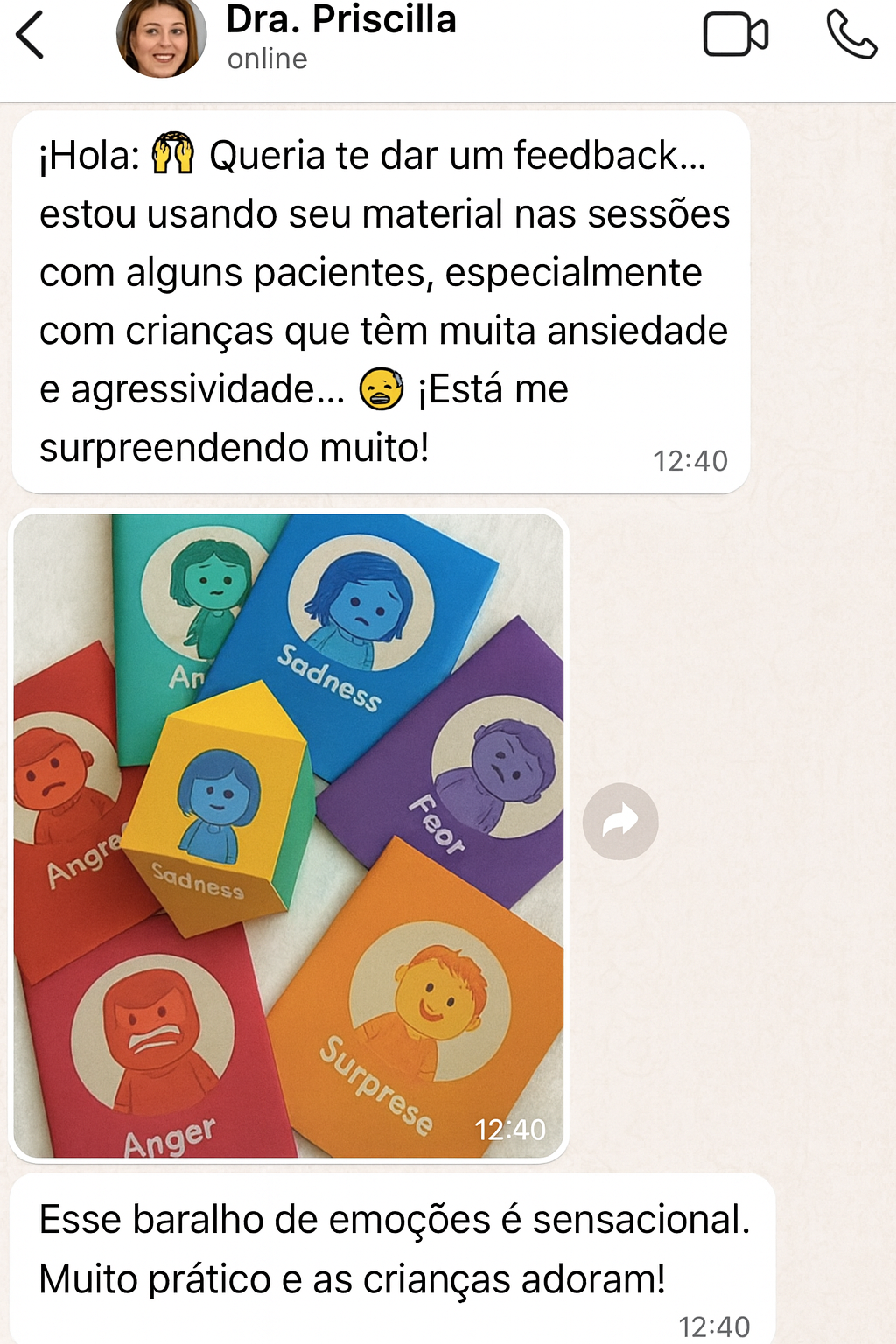Go back to the chat list
896x1344 pixels.
[x=30, y=36]
